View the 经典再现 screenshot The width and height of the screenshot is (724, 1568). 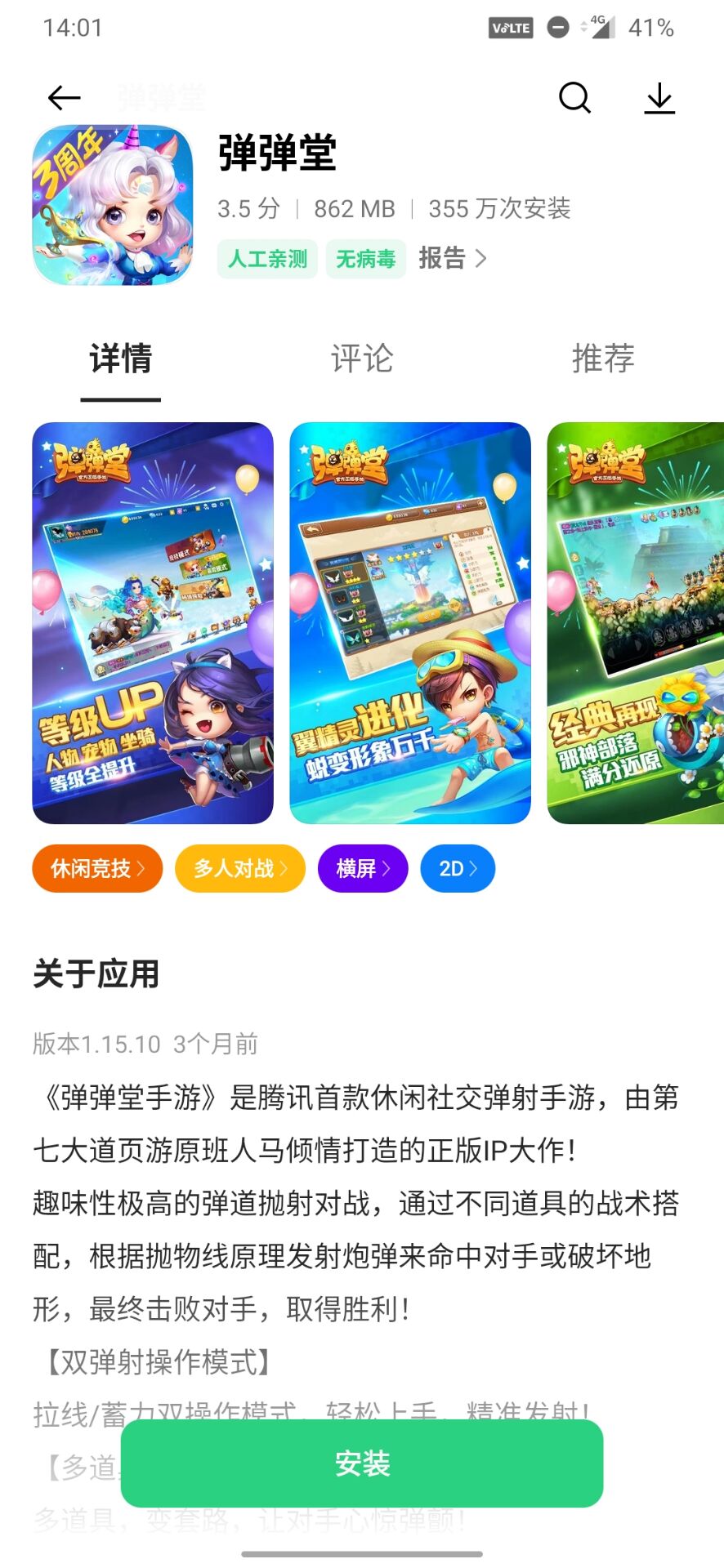point(636,623)
